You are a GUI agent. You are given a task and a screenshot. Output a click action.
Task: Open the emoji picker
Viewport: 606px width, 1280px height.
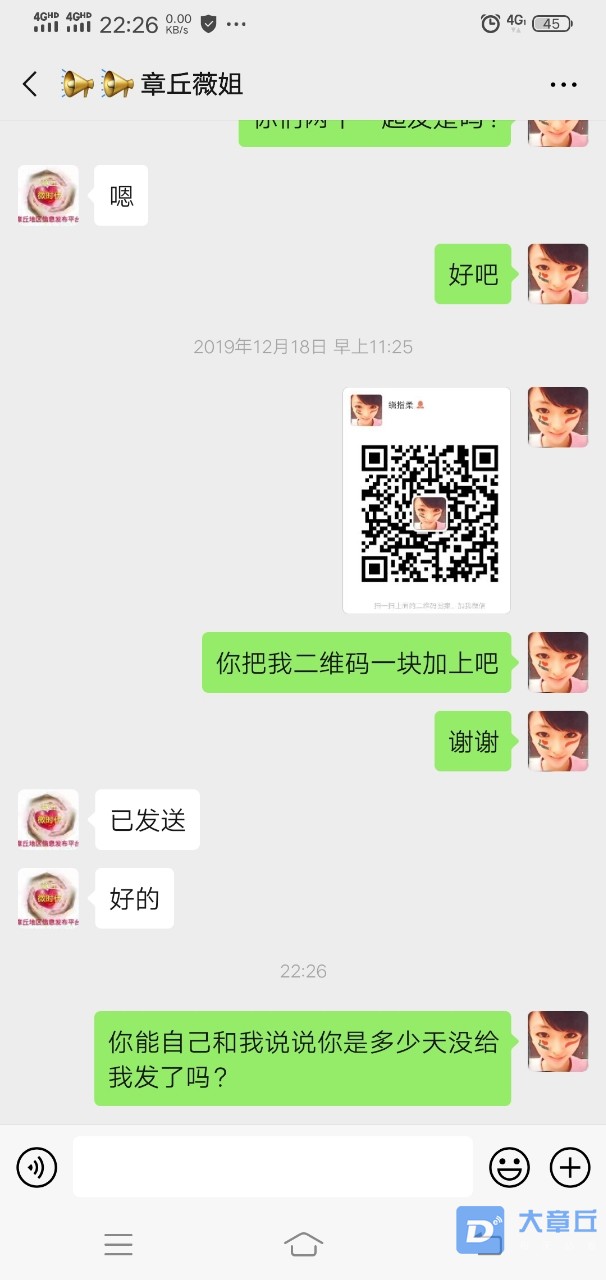[509, 1167]
